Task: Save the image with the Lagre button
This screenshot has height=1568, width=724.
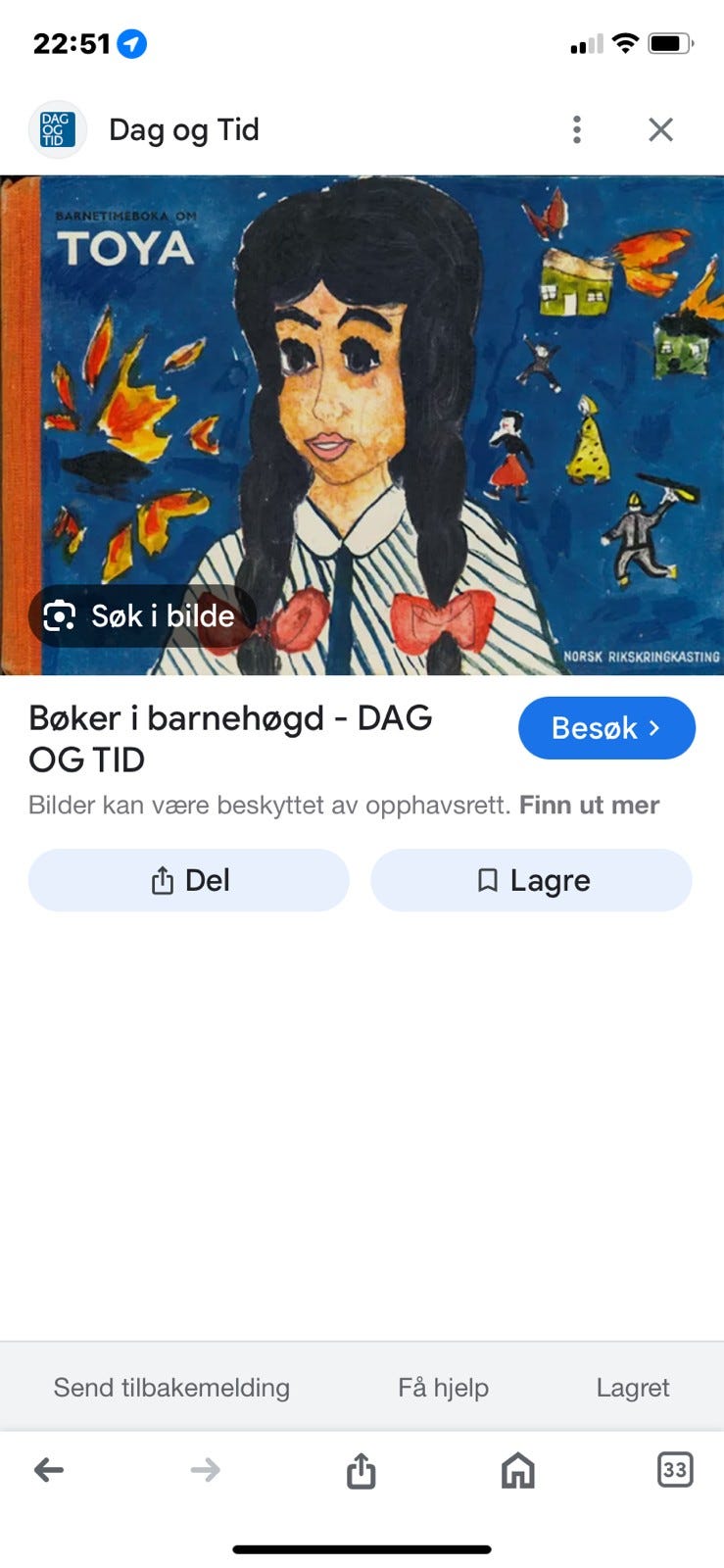Action: pos(531,880)
